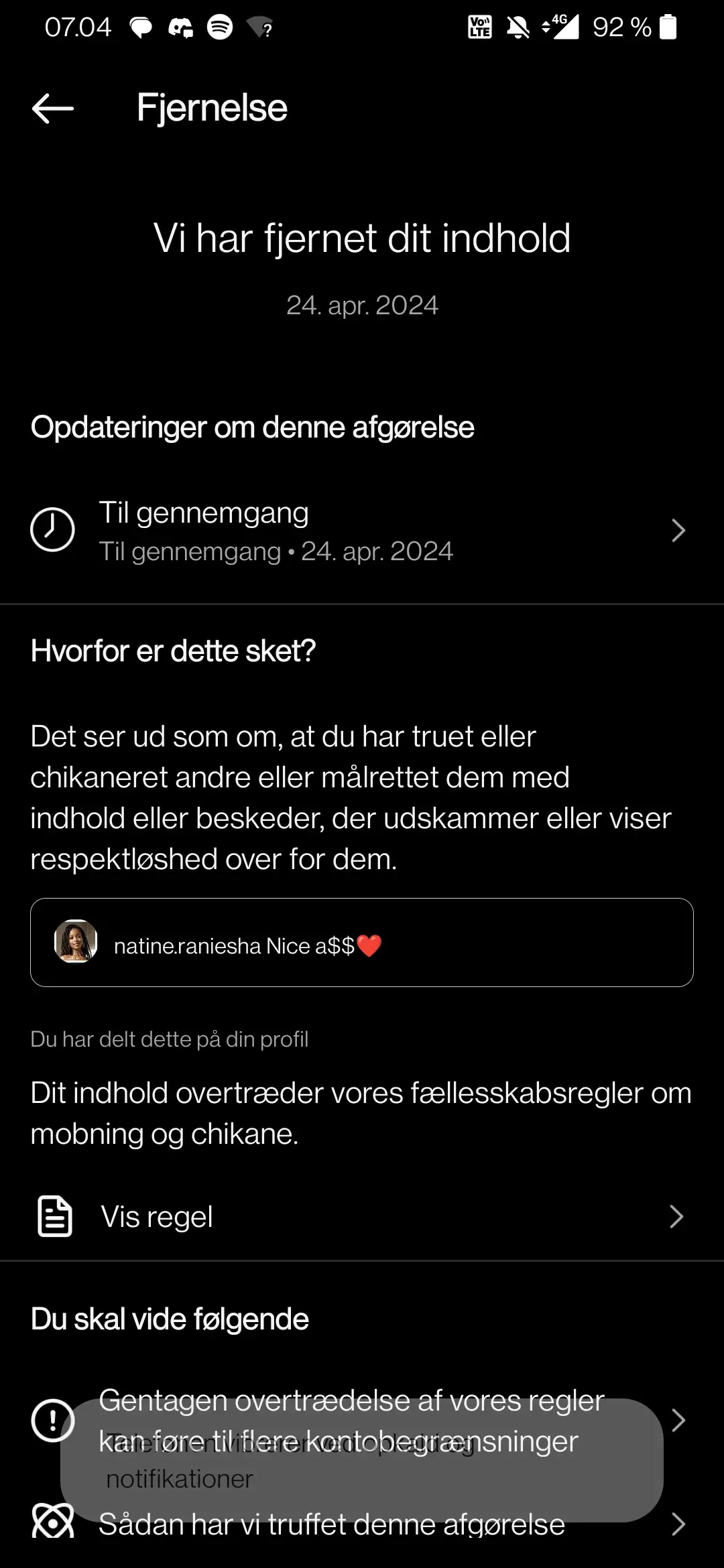The image size is (724, 1568).
Task: Expand Sådan har vi truffet denne afgørelse
Action: 678,1524
